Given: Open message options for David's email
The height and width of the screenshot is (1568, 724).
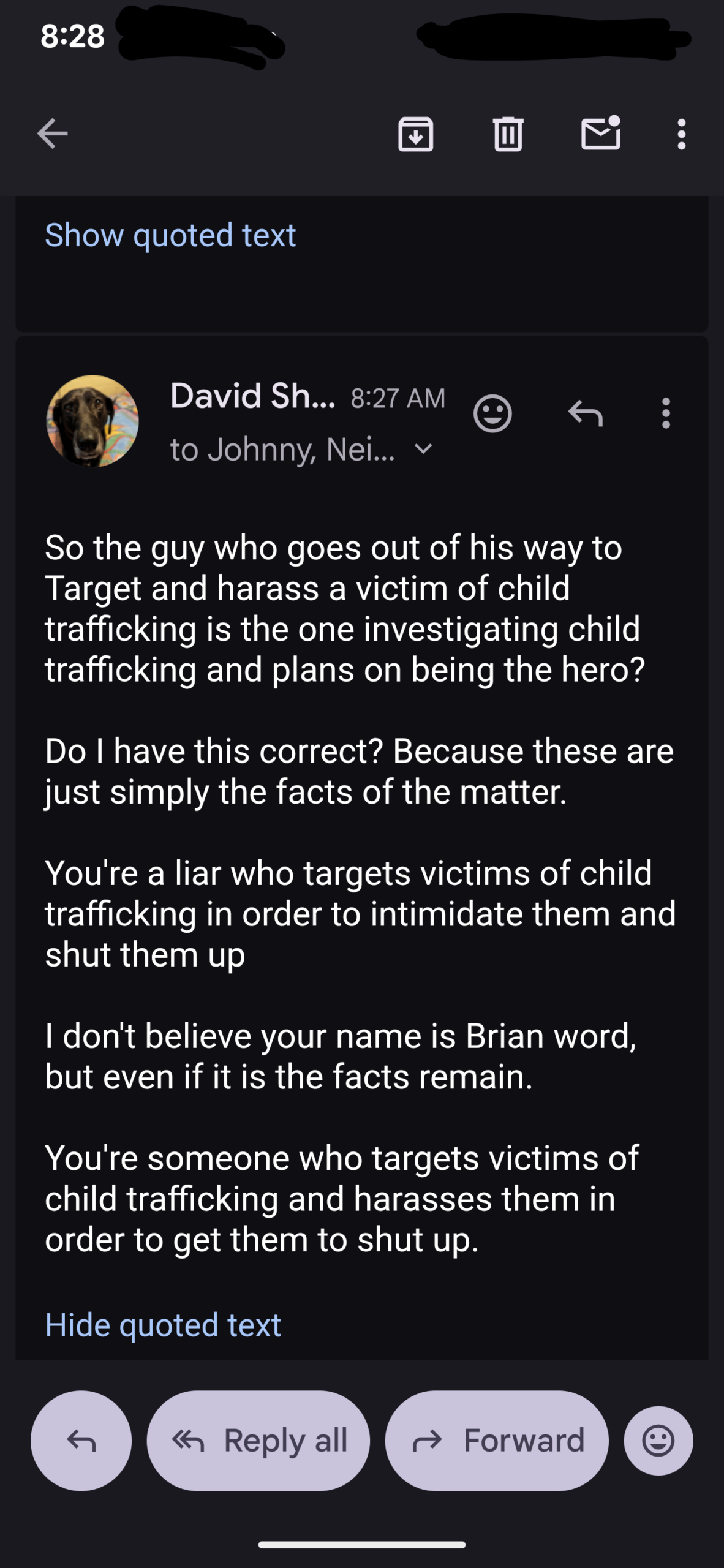Looking at the screenshot, I should coord(666,413).
